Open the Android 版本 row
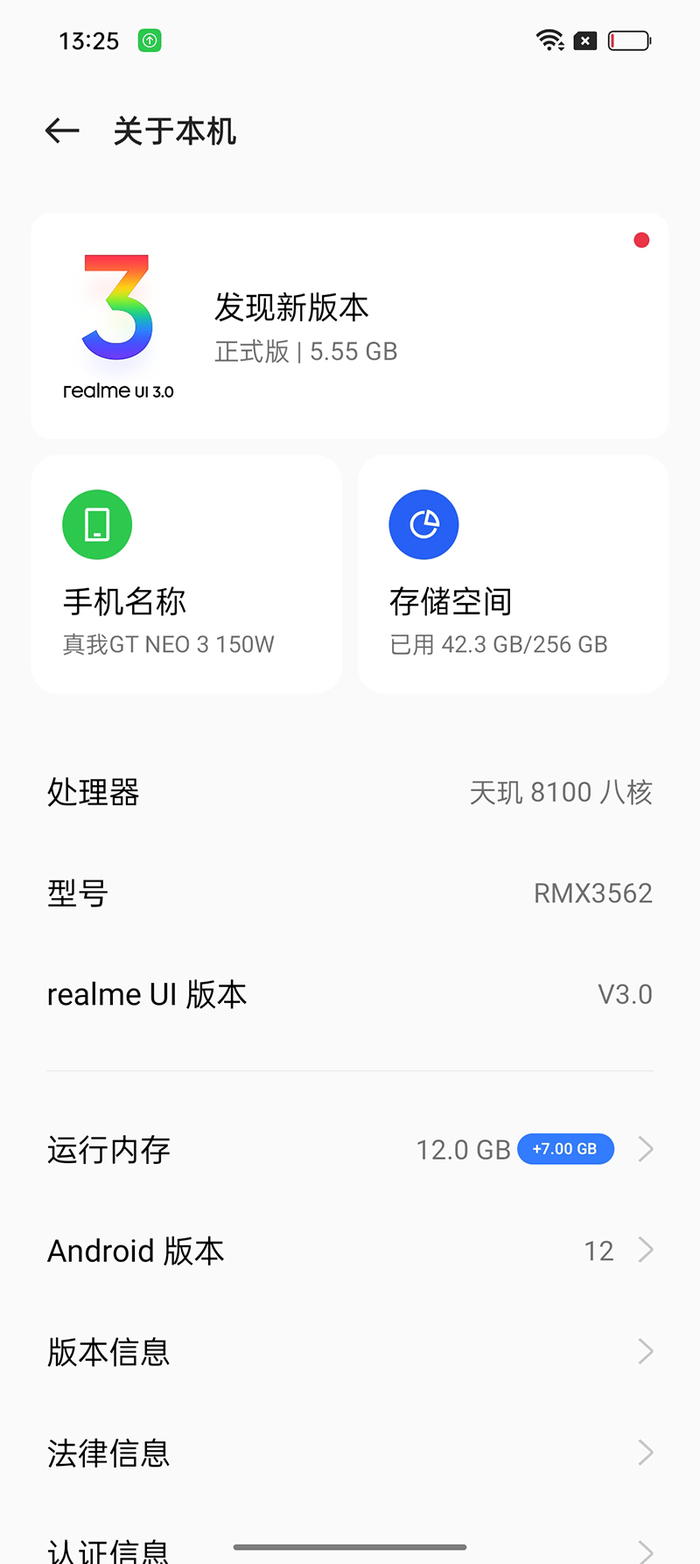 point(350,1251)
